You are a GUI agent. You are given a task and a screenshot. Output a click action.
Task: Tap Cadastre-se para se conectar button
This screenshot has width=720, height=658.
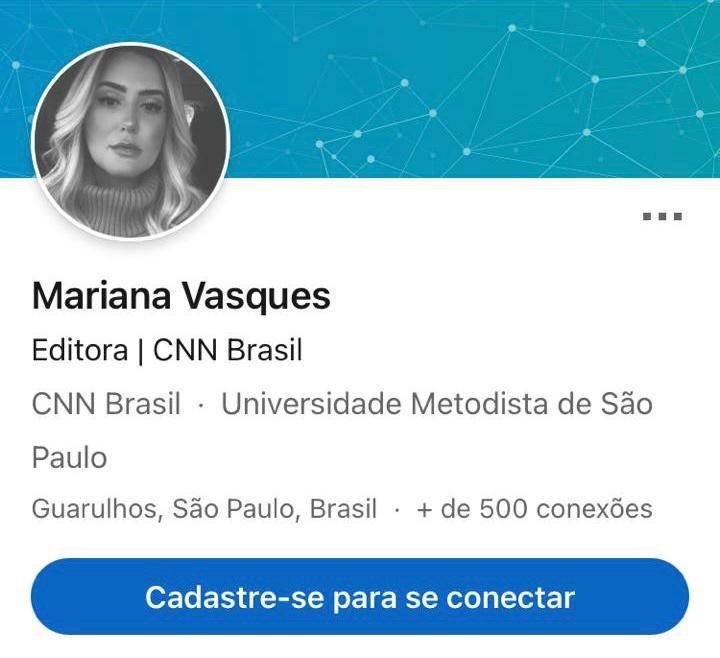pos(360,597)
